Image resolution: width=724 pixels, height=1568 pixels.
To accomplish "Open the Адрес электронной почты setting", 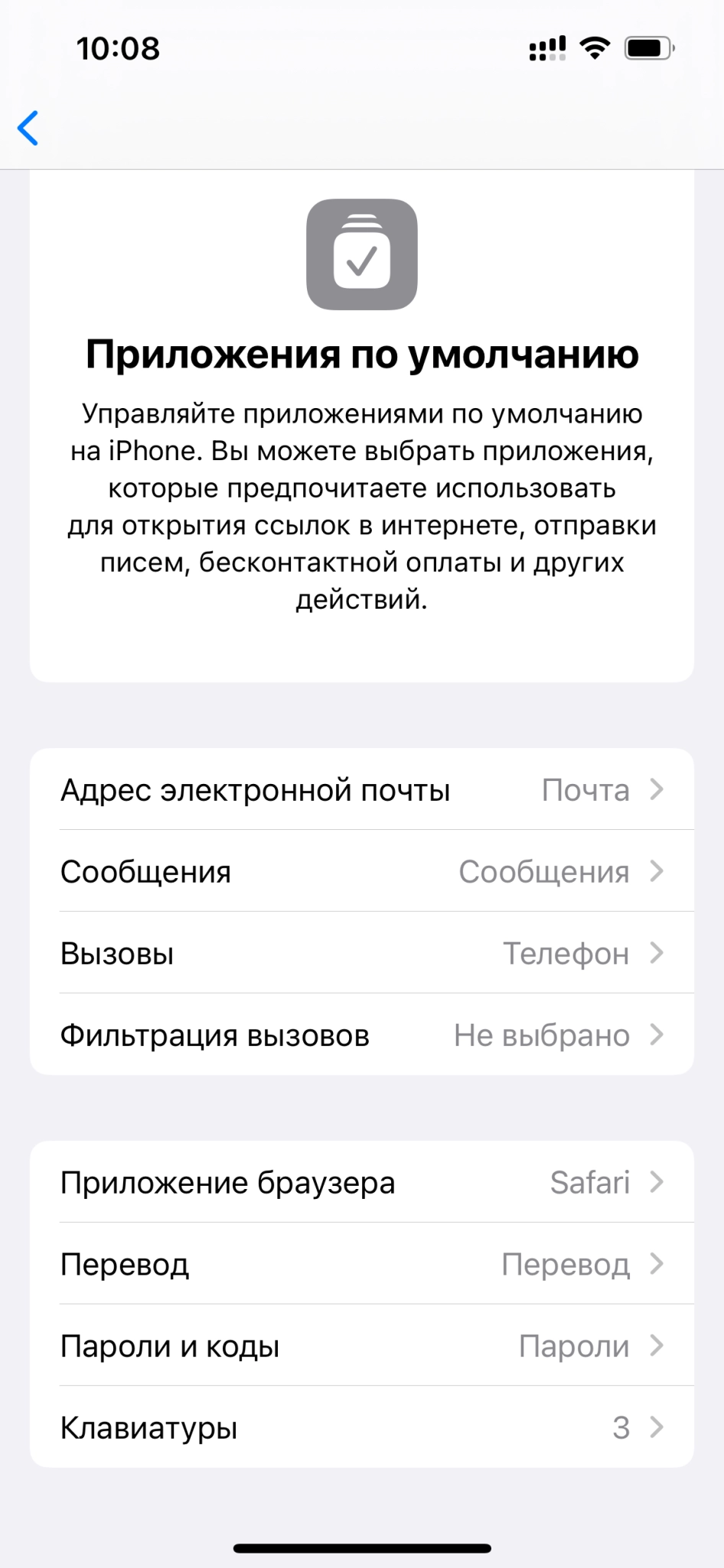I will coord(361,789).
